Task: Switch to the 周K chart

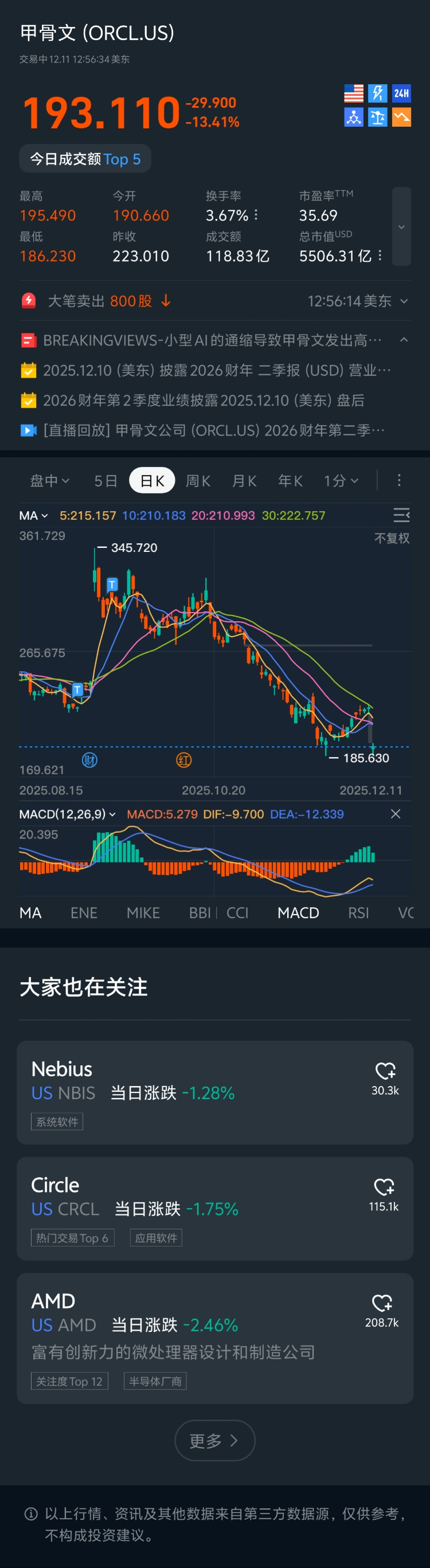Action: click(x=198, y=481)
